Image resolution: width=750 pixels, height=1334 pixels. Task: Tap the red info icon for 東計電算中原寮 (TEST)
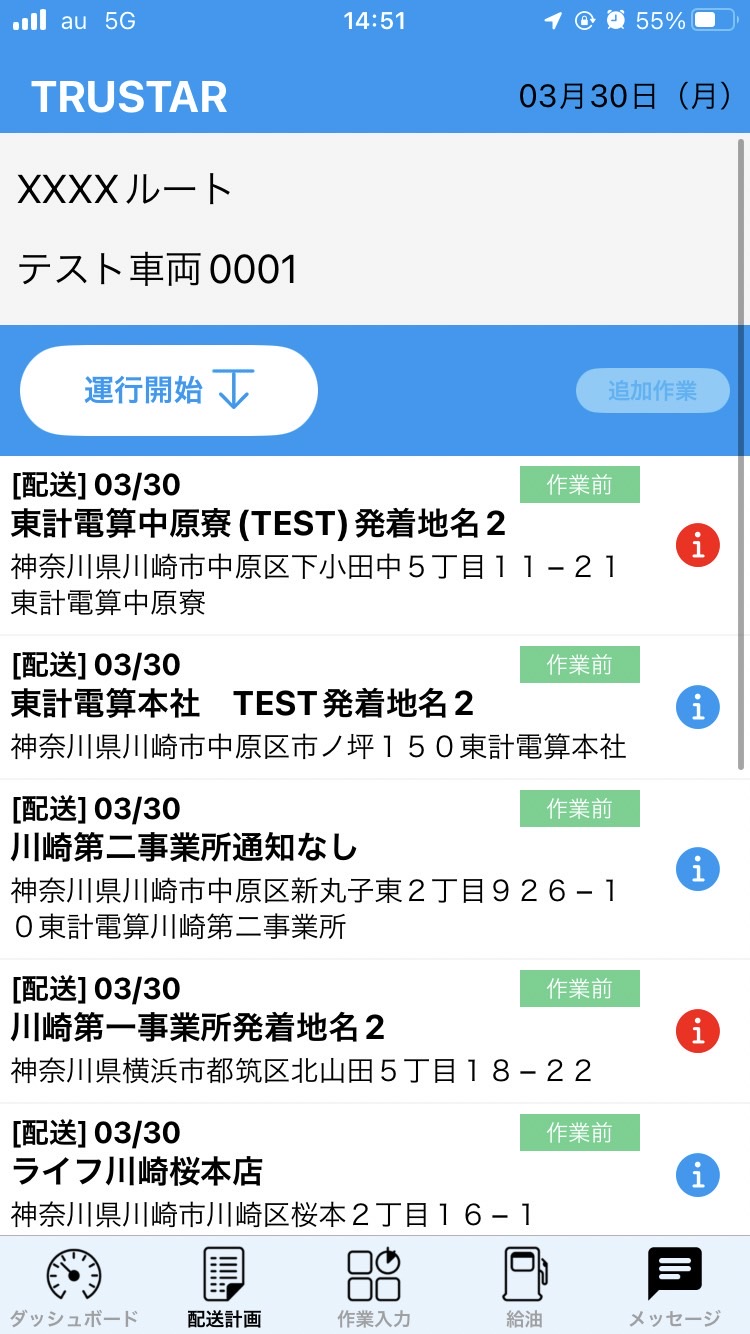pyautogui.click(x=697, y=545)
